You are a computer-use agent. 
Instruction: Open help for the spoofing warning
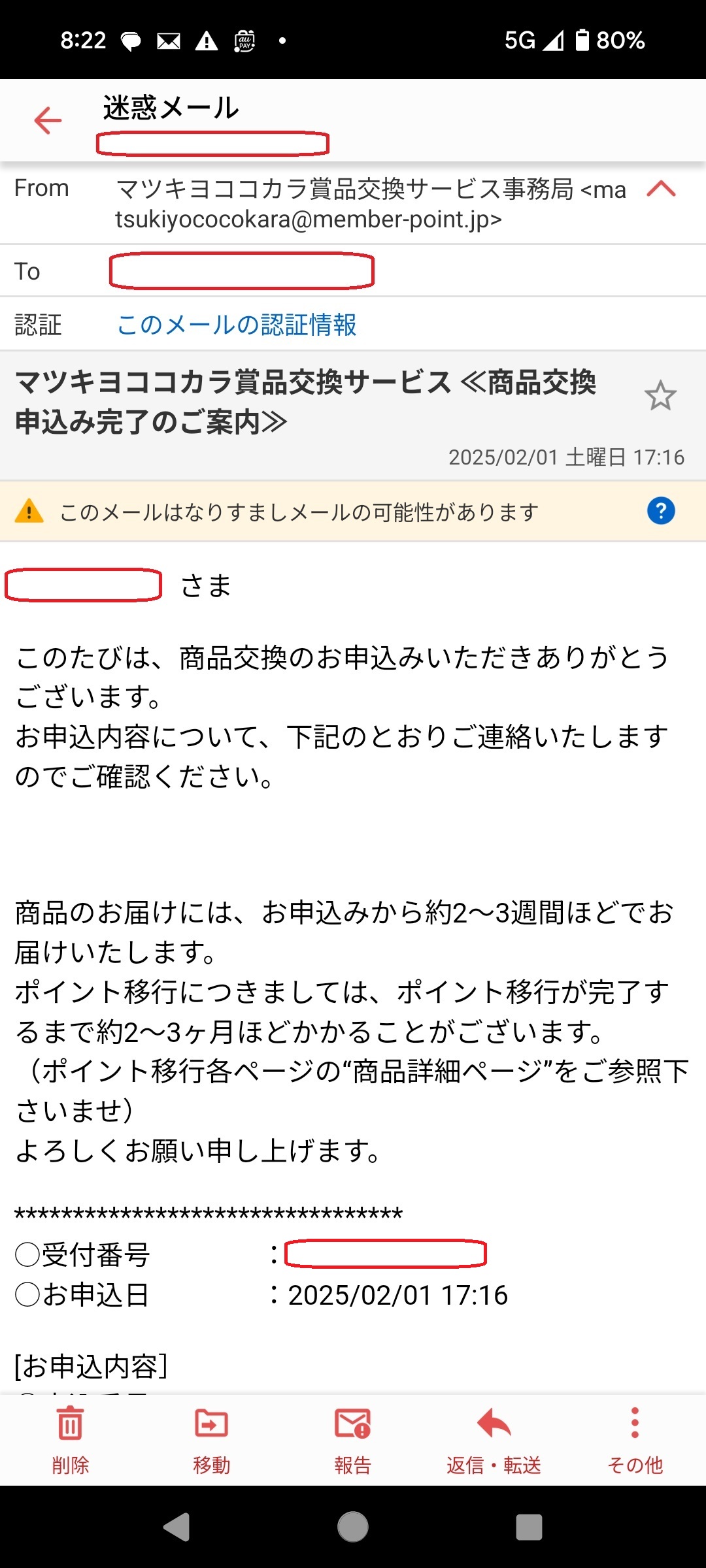pyautogui.click(x=661, y=511)
